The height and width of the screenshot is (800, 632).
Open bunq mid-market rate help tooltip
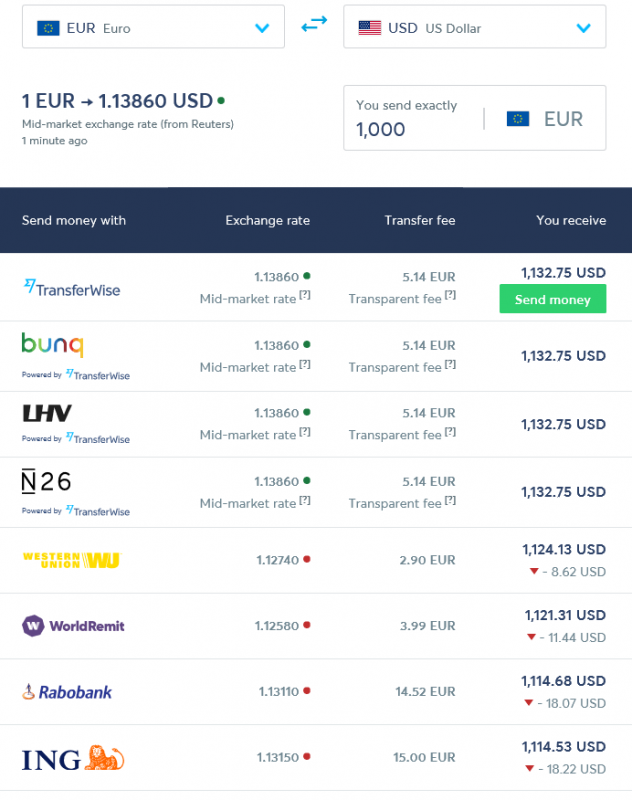point(305,364)
